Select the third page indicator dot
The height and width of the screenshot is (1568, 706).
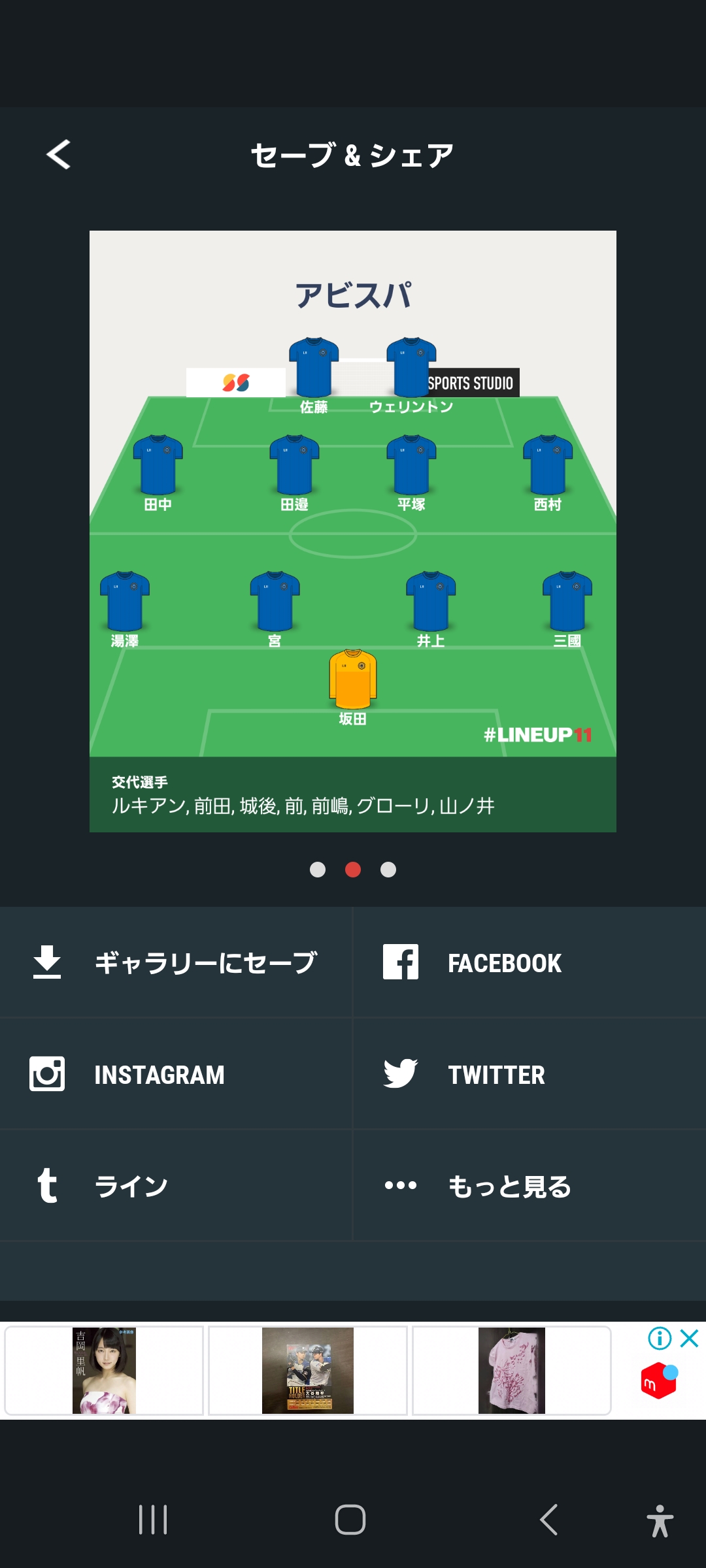(388, 870)
